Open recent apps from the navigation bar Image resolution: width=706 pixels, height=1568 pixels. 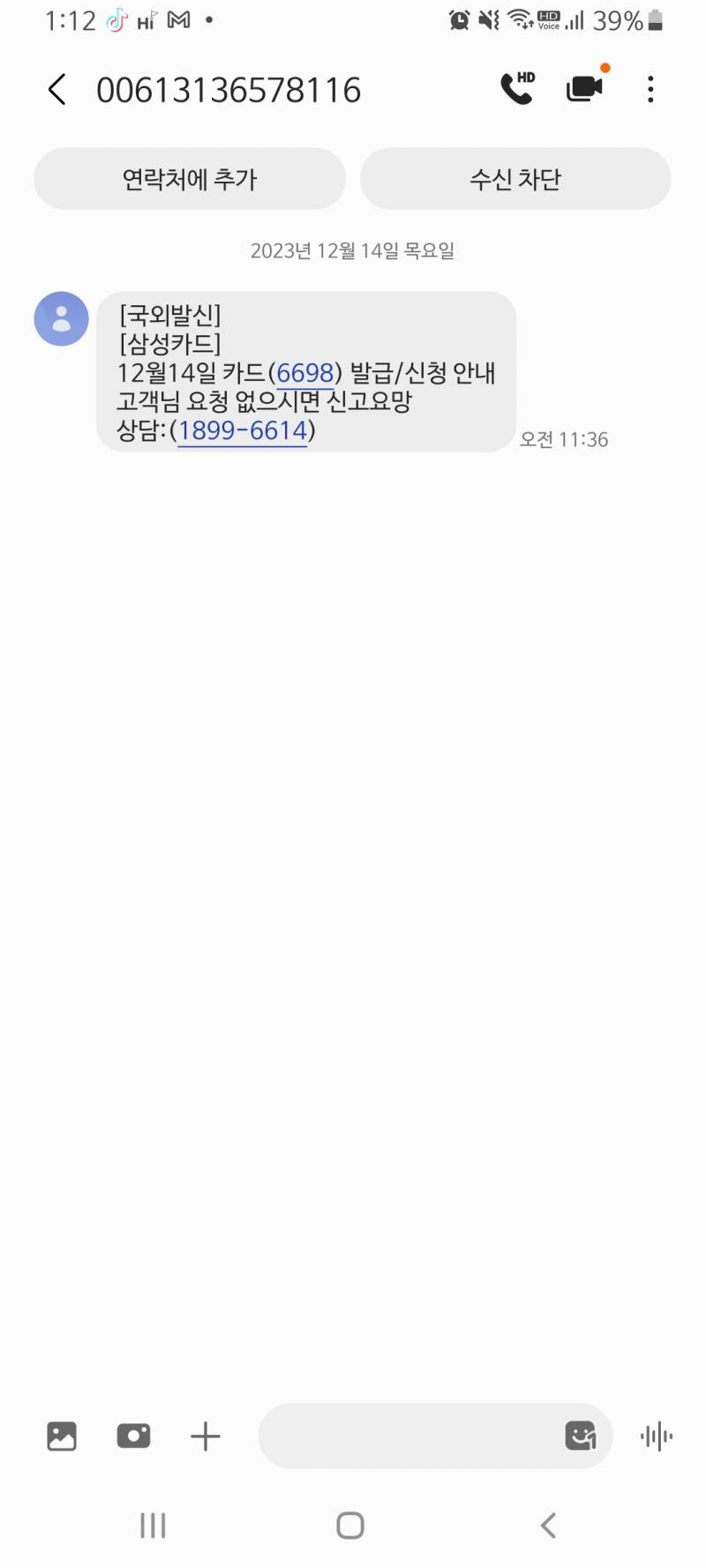153,1524
